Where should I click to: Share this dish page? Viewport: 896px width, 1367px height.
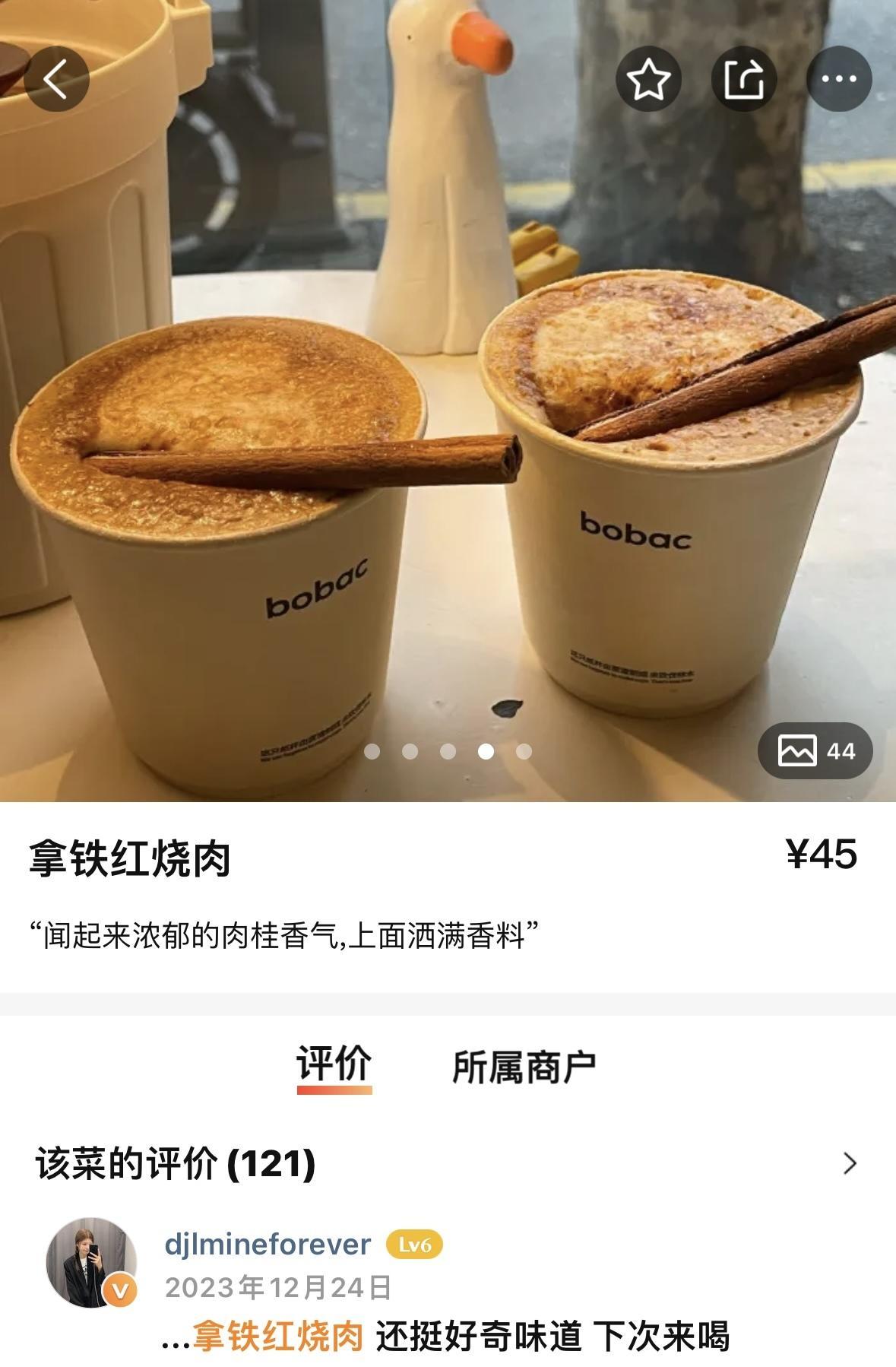[743, 79]
